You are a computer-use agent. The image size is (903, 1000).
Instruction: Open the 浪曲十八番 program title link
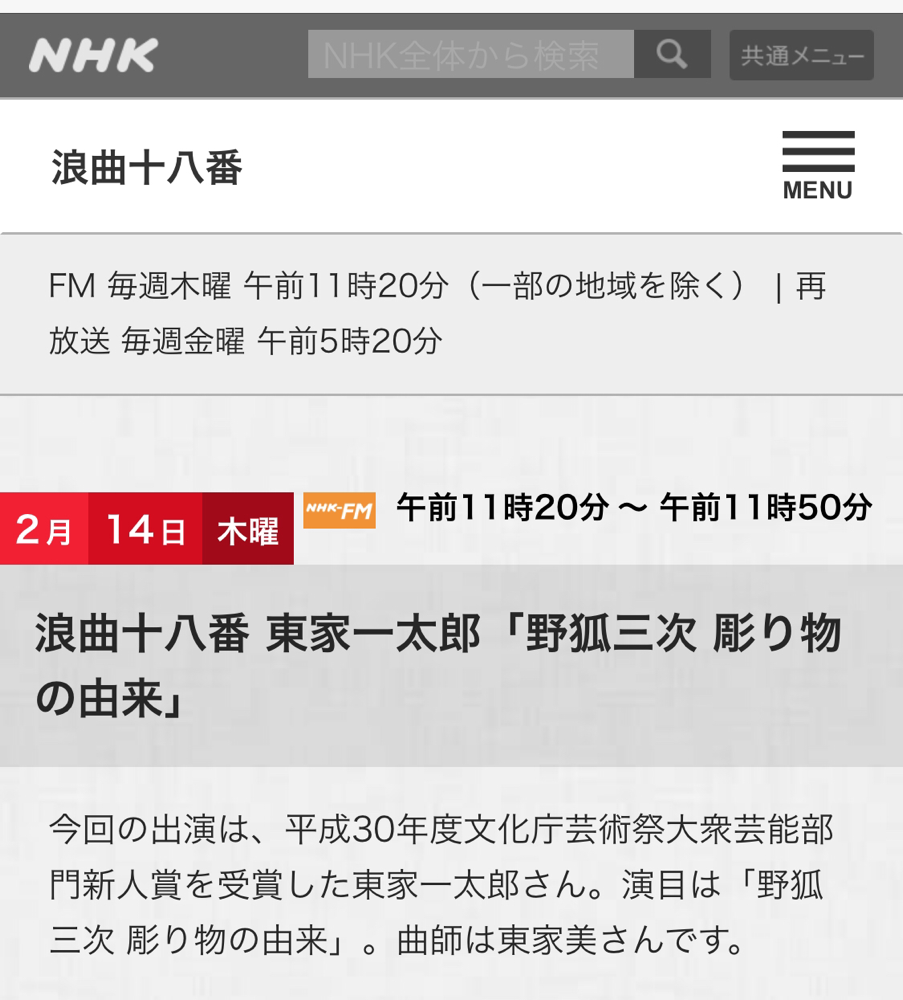pos(147,168)
